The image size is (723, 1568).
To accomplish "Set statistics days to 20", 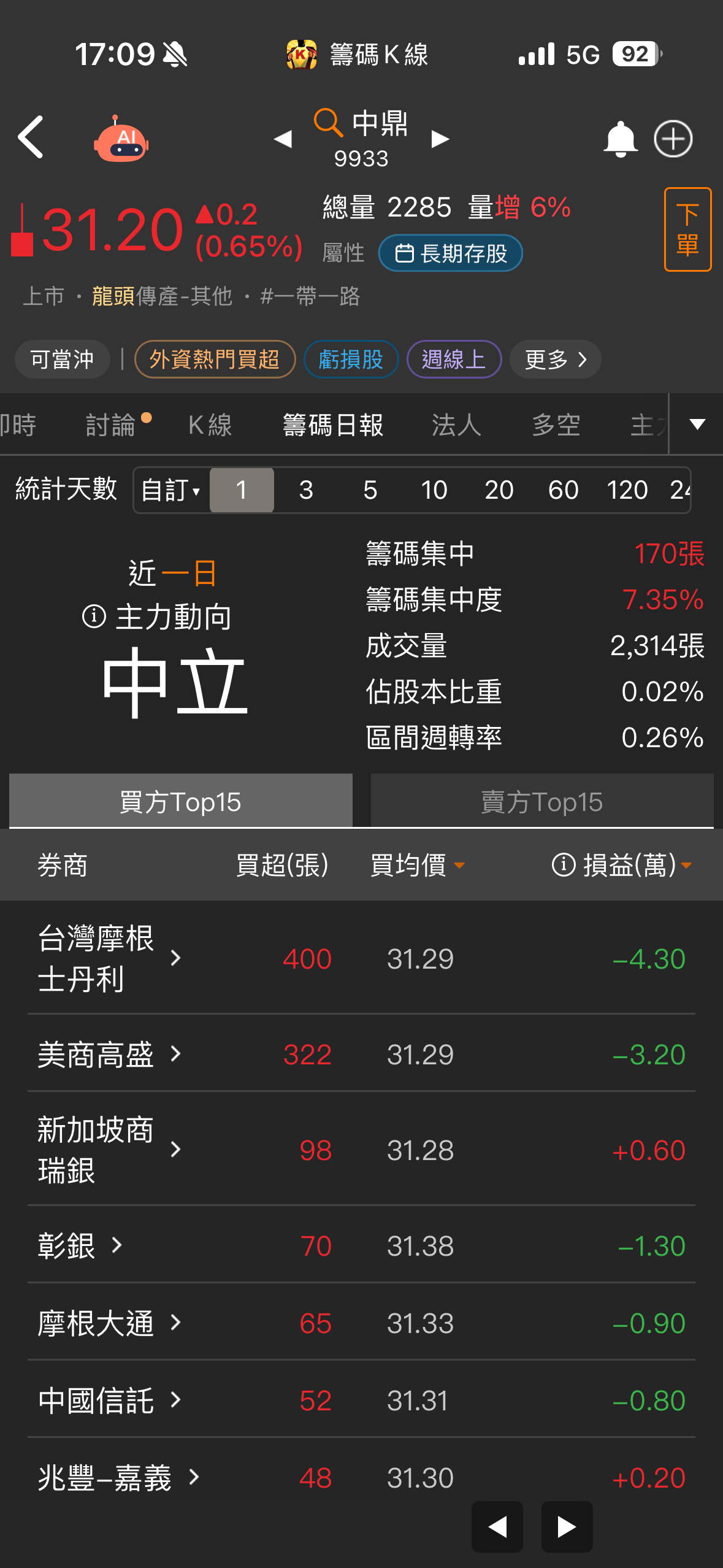I will (499, 490).
